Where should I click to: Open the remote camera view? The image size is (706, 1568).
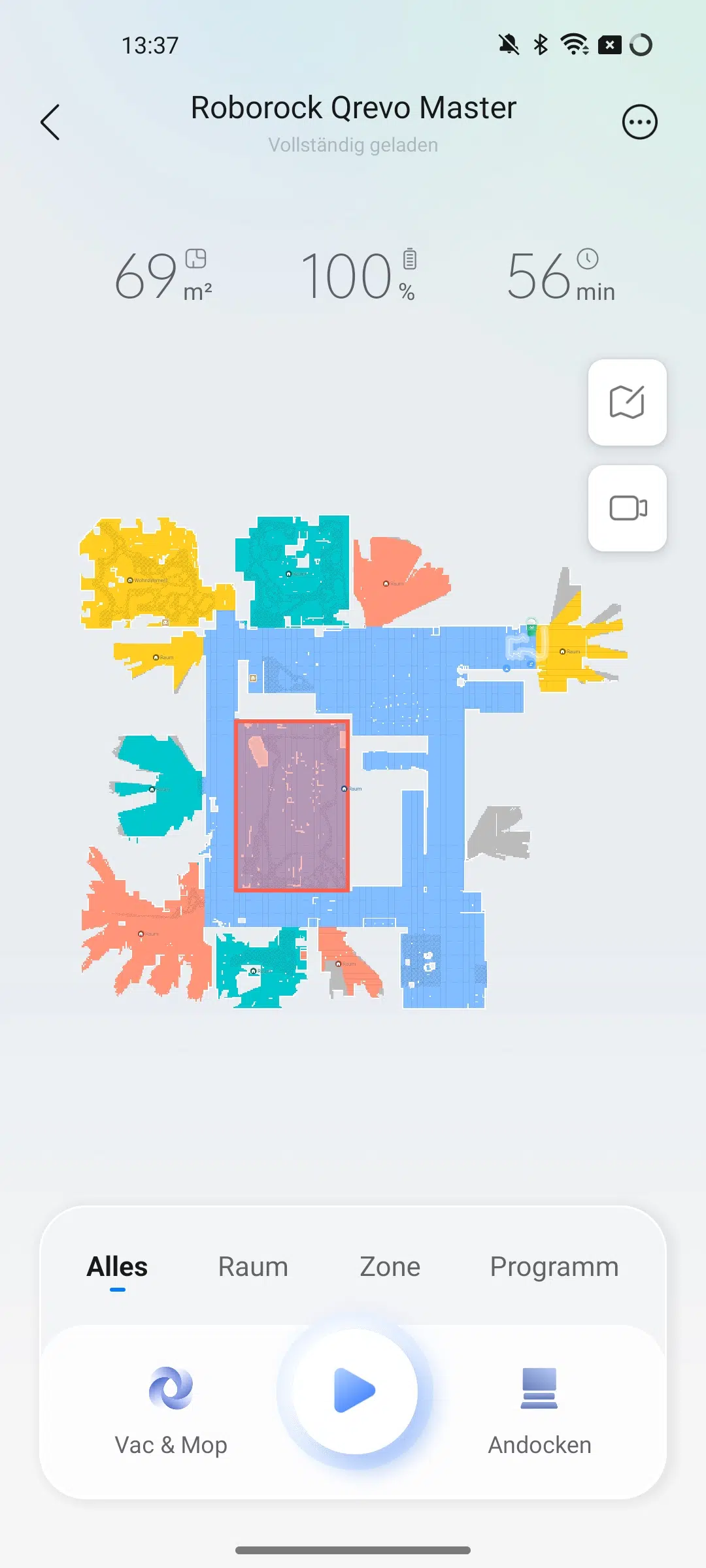[627, 508]
